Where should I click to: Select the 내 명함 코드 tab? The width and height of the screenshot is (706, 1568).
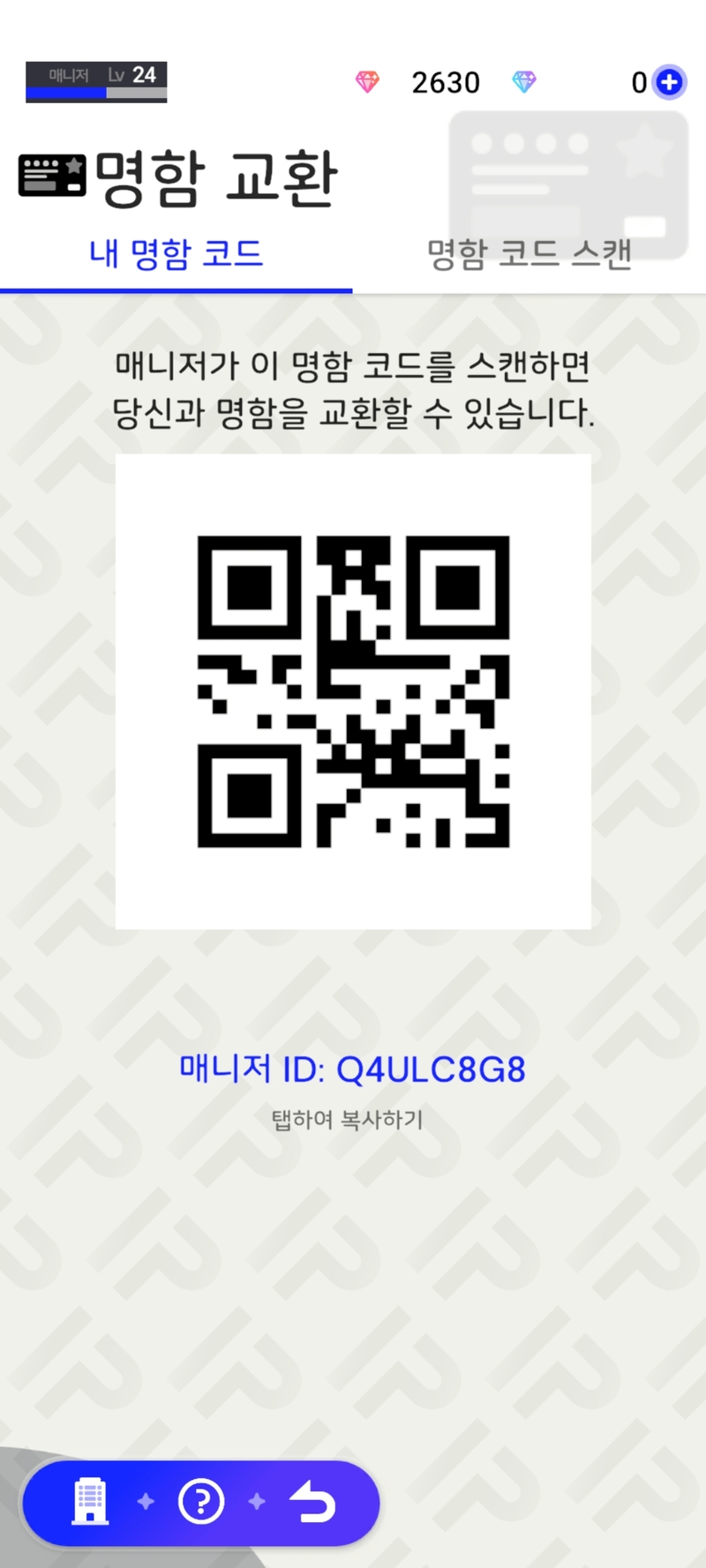tap(176, 255)
